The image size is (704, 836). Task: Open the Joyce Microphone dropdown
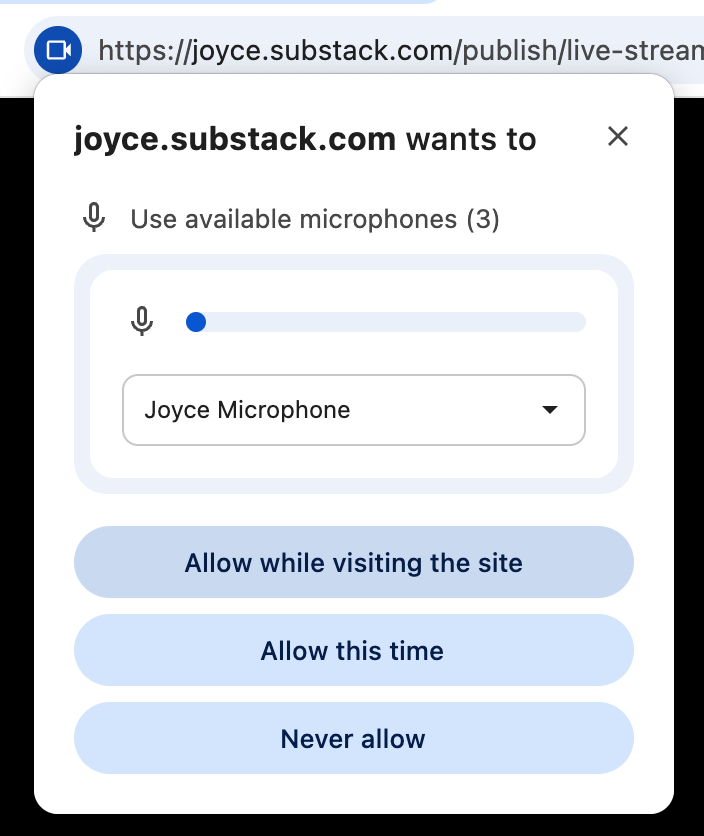353,410
